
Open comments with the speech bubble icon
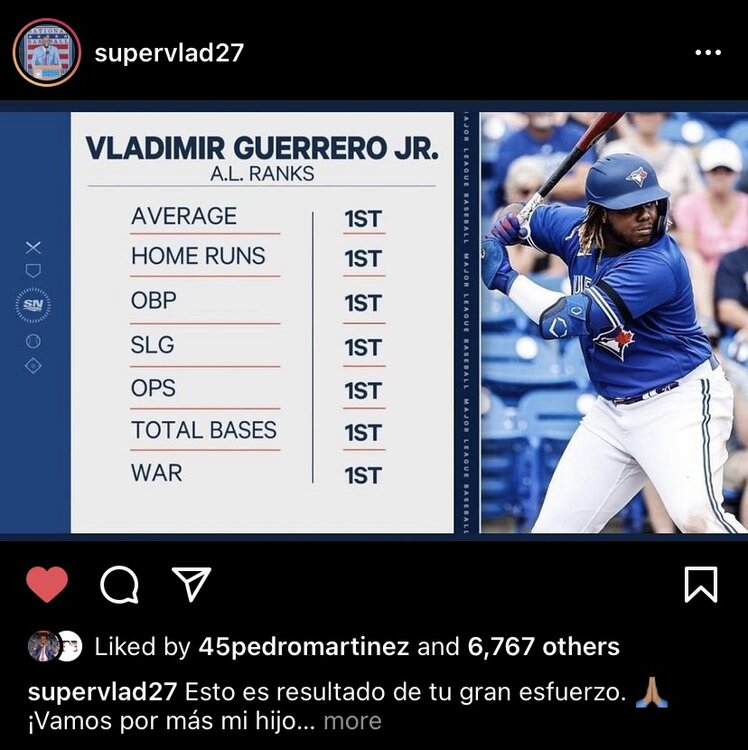119,585
